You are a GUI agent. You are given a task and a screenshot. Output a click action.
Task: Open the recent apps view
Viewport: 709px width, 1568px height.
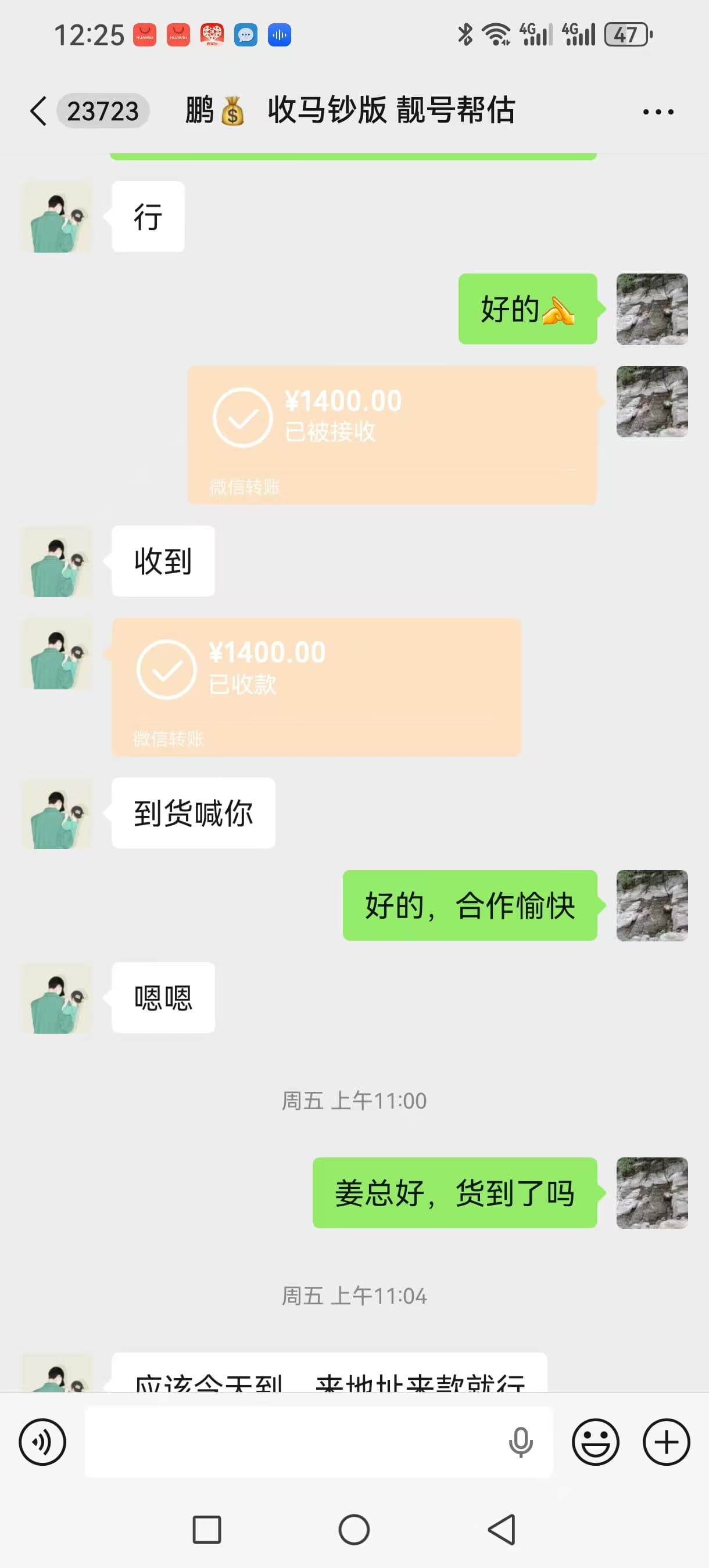coord(206,1529)
